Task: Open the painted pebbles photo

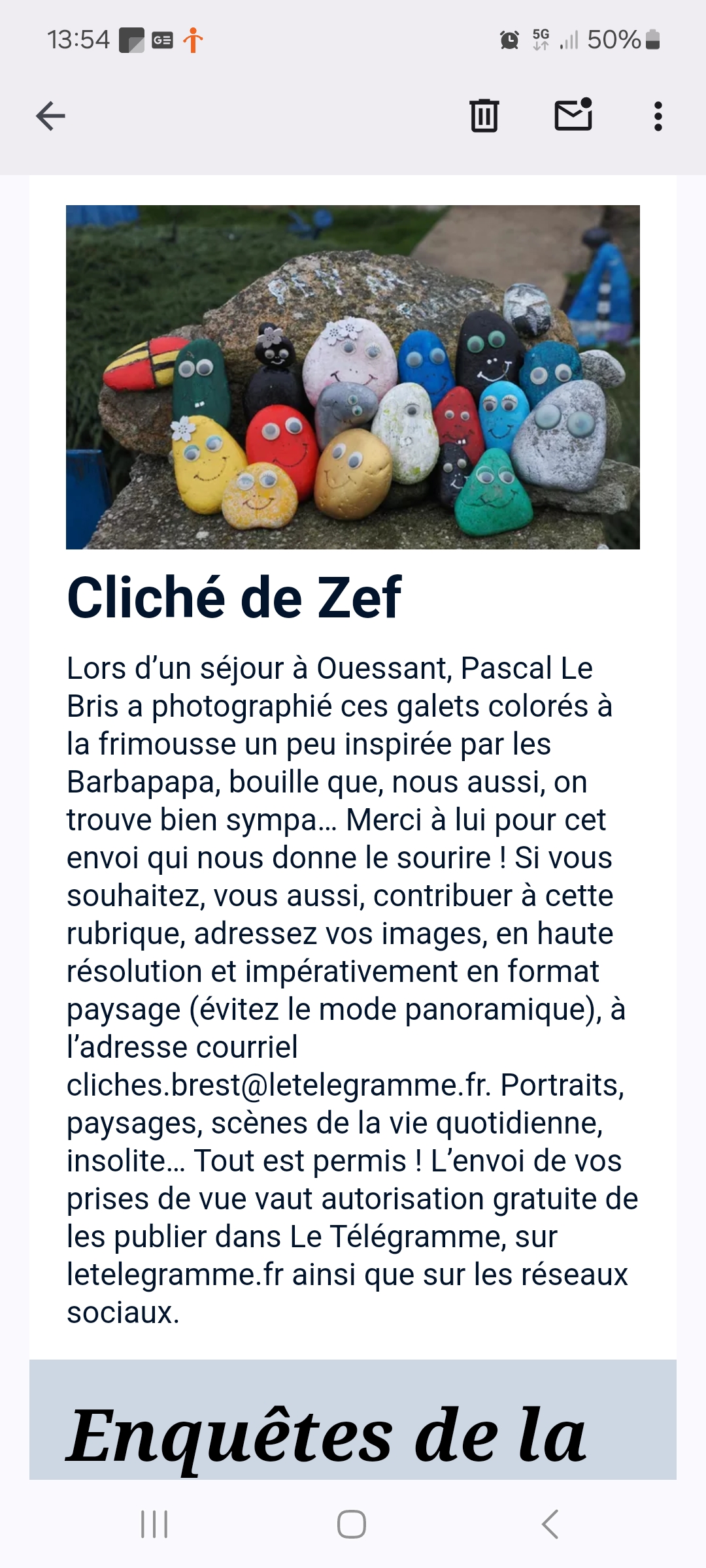Action: click(x=353, y=377)
